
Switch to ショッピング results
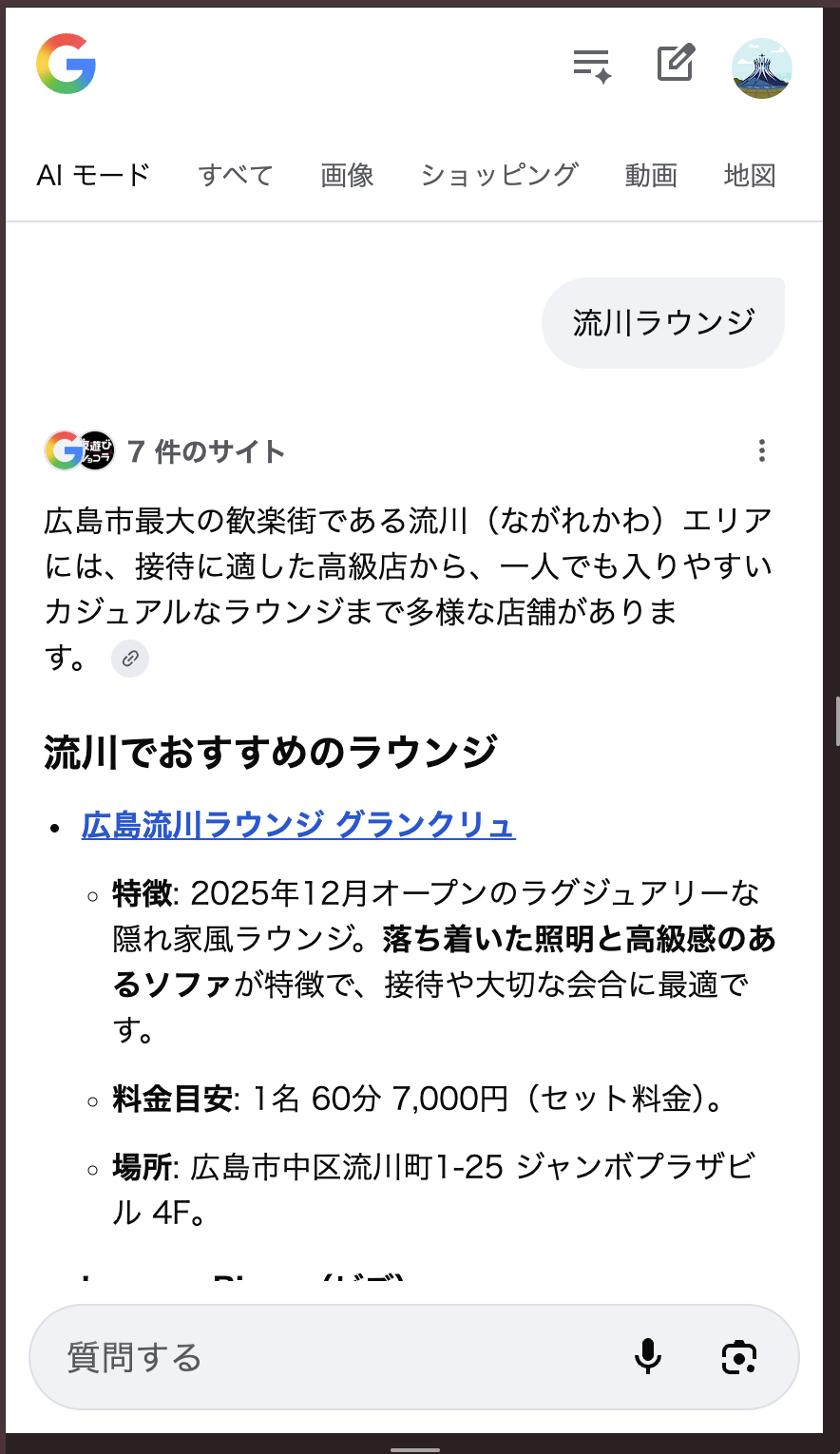click(x=499, y=175)
